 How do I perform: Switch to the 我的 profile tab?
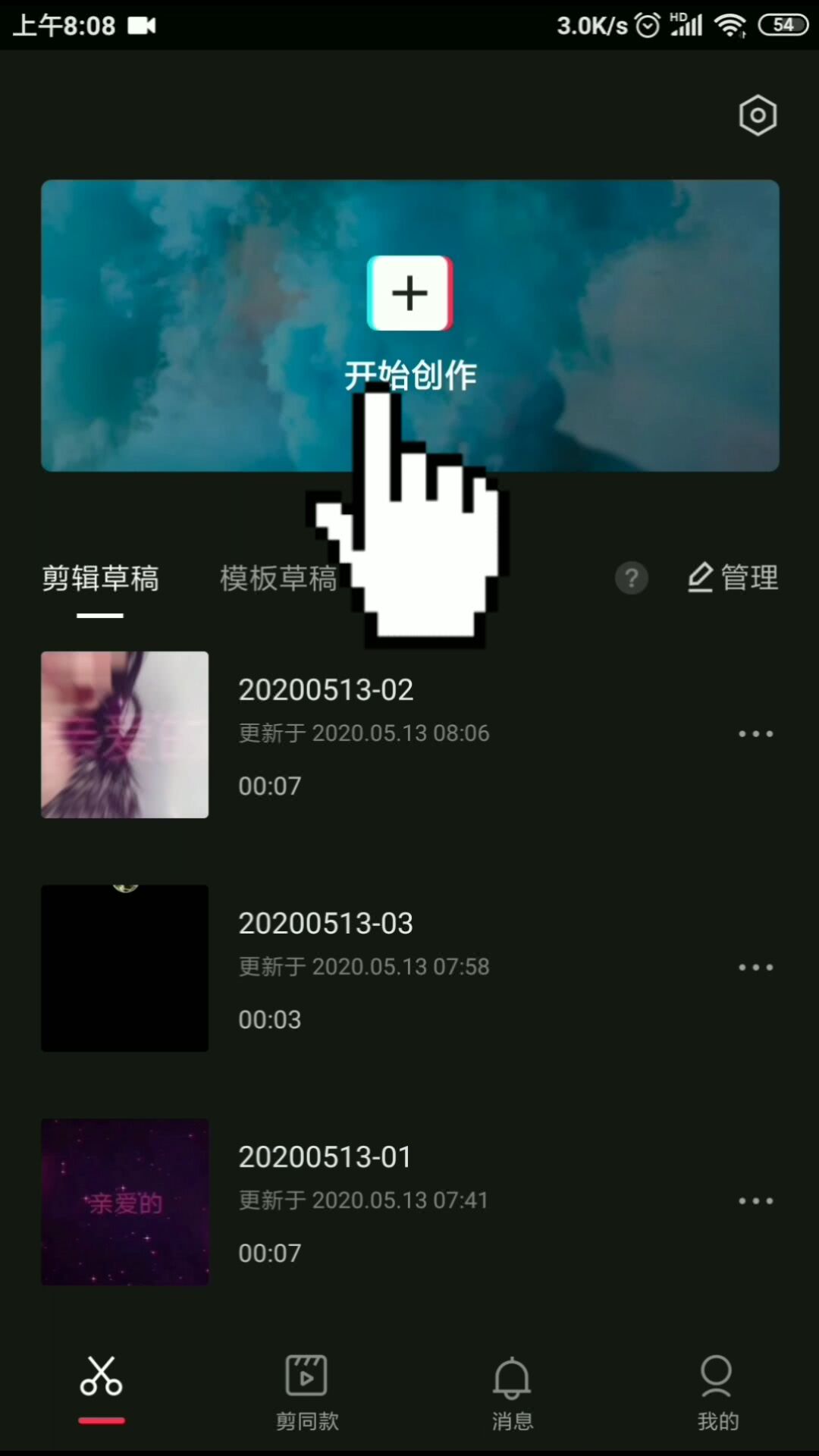click(x=717, y=1392)
